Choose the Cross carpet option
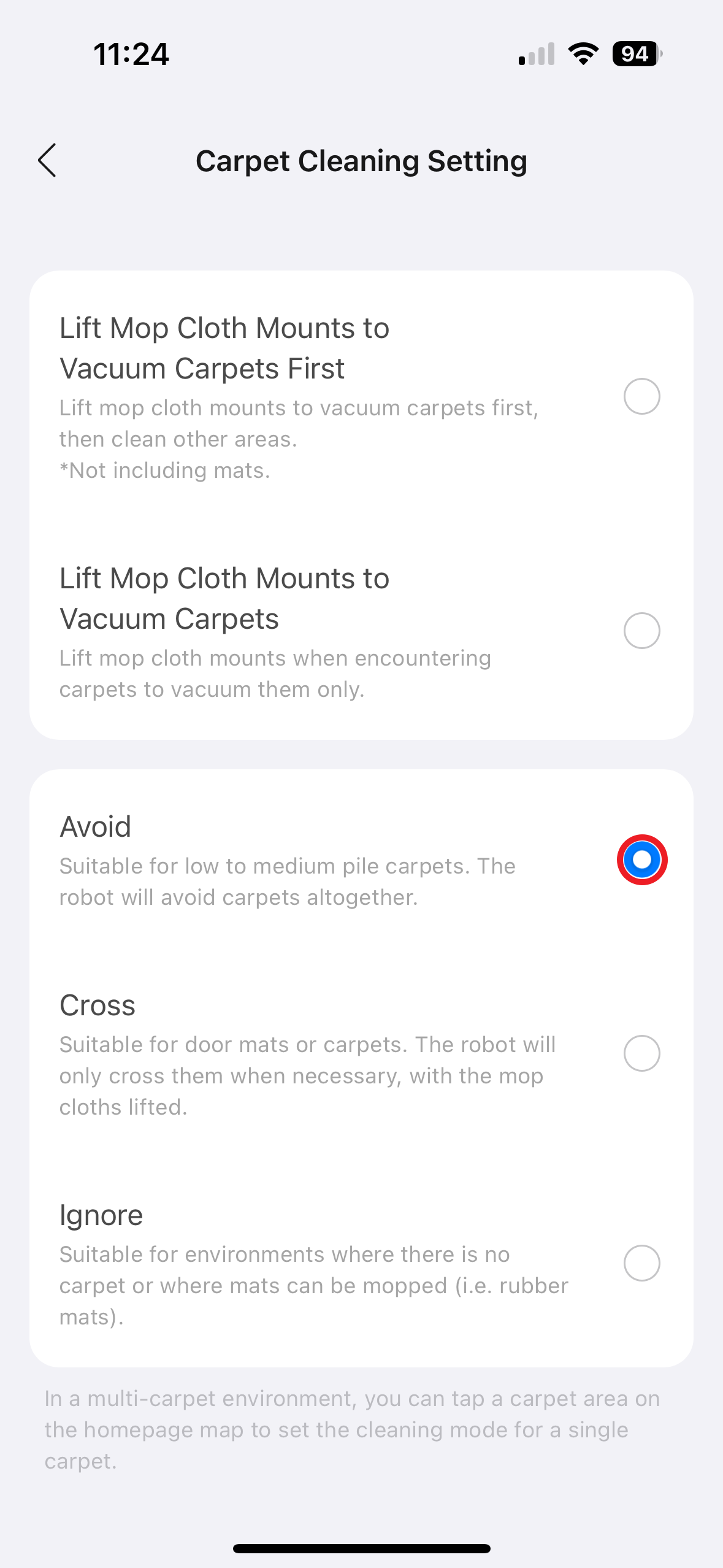The height and width of the screenshot is (1568, 723). tap(641, 1053)
